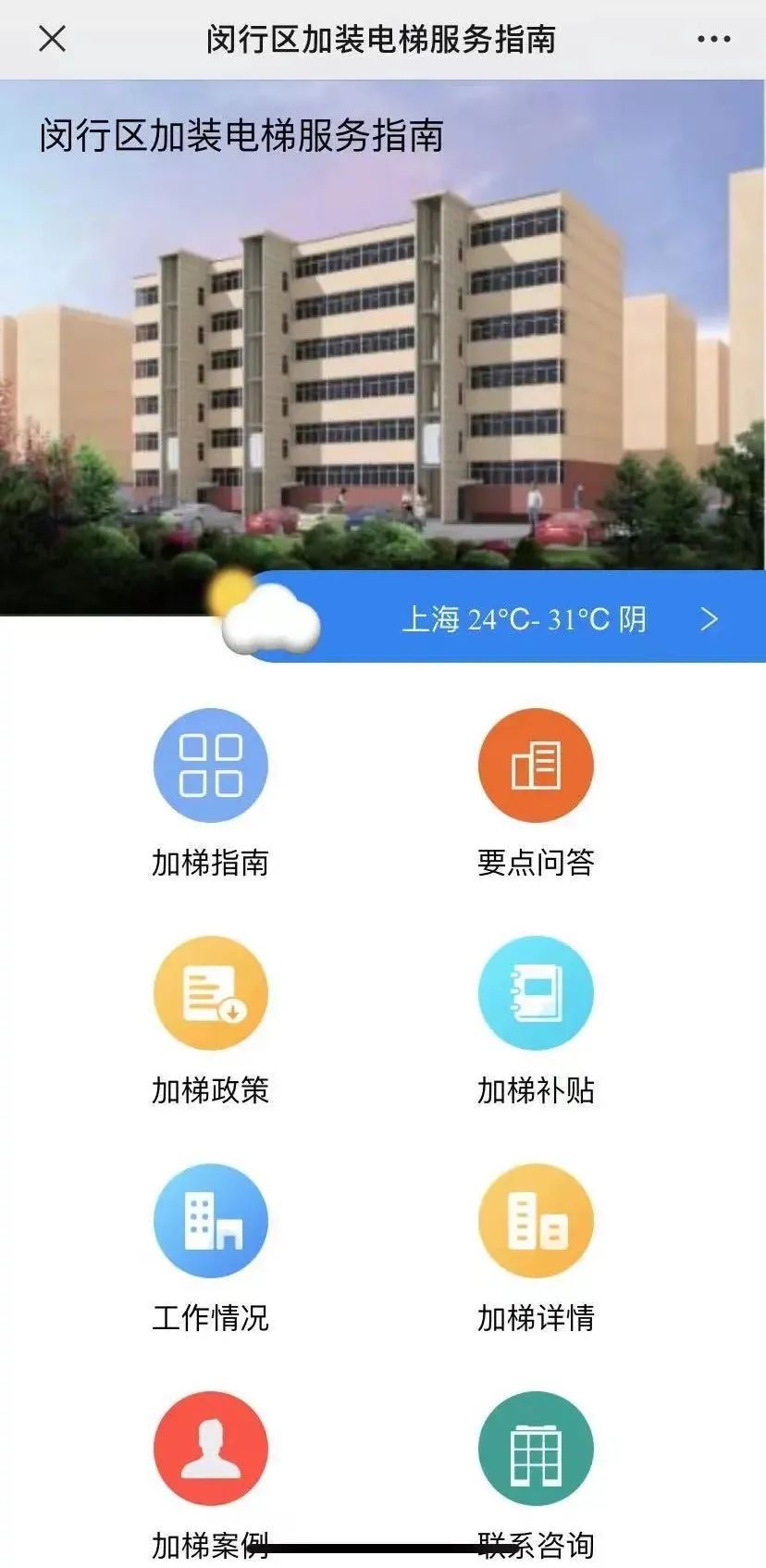View 加梯政策 policies

pyautogui.click(x=211, y=993)
